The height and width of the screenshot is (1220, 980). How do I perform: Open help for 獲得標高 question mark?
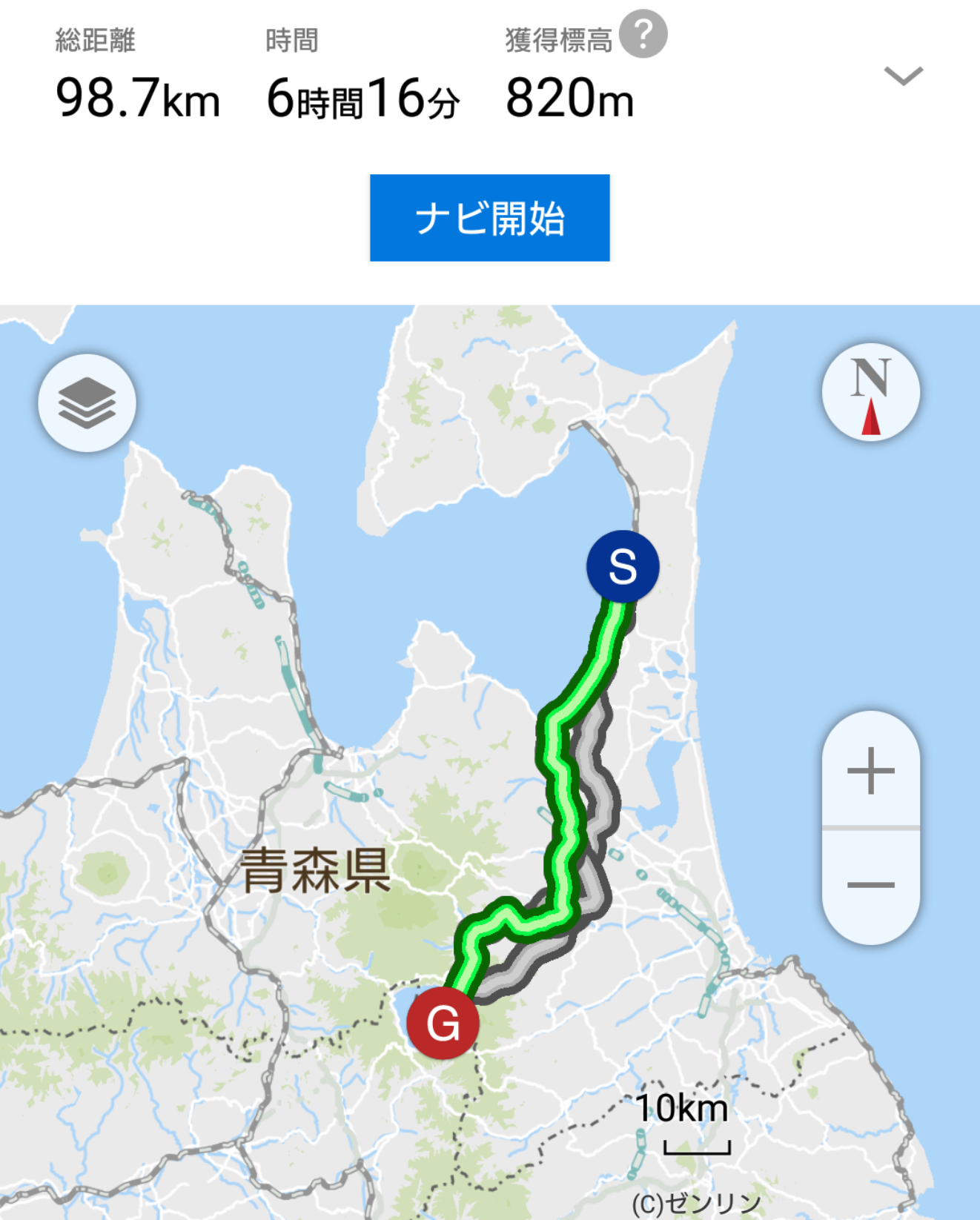pos(643,34)
